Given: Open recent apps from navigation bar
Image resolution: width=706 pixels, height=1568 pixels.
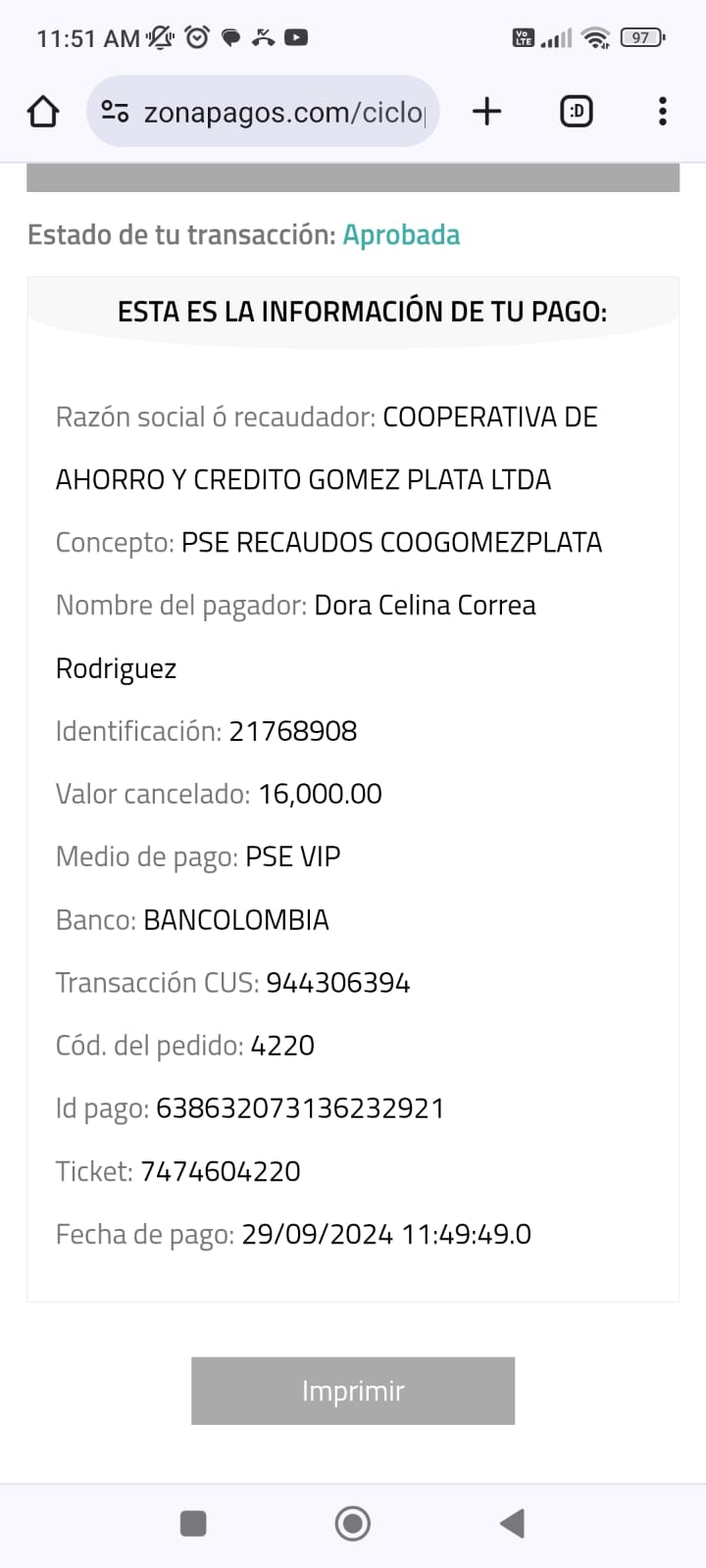Looking at the screenshot, I should click(193, 1524).
